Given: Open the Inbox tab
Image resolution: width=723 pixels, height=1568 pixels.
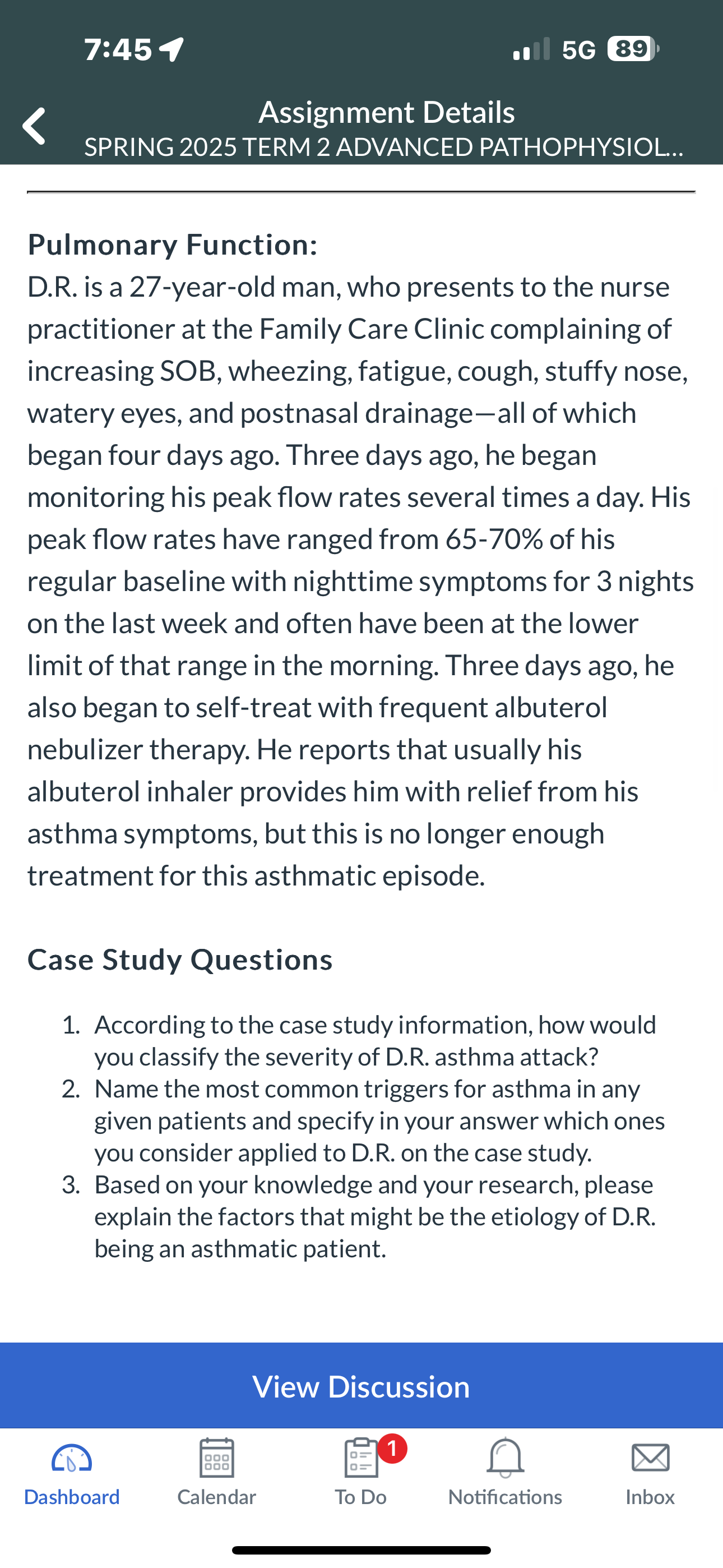Looking at the screenshot, I should pos(650,1473).
